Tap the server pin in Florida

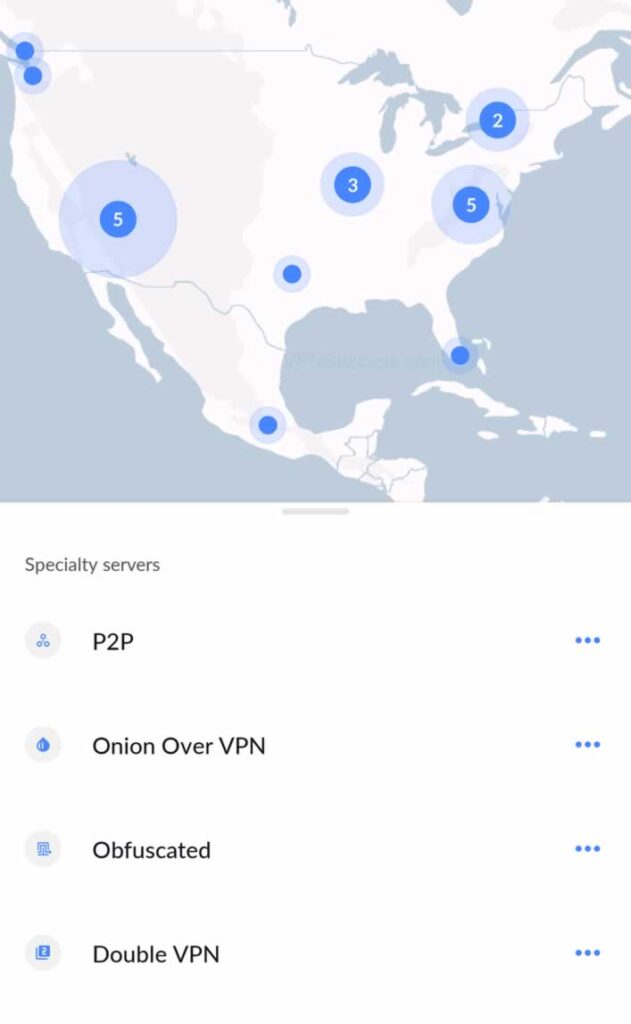point(460,355)
